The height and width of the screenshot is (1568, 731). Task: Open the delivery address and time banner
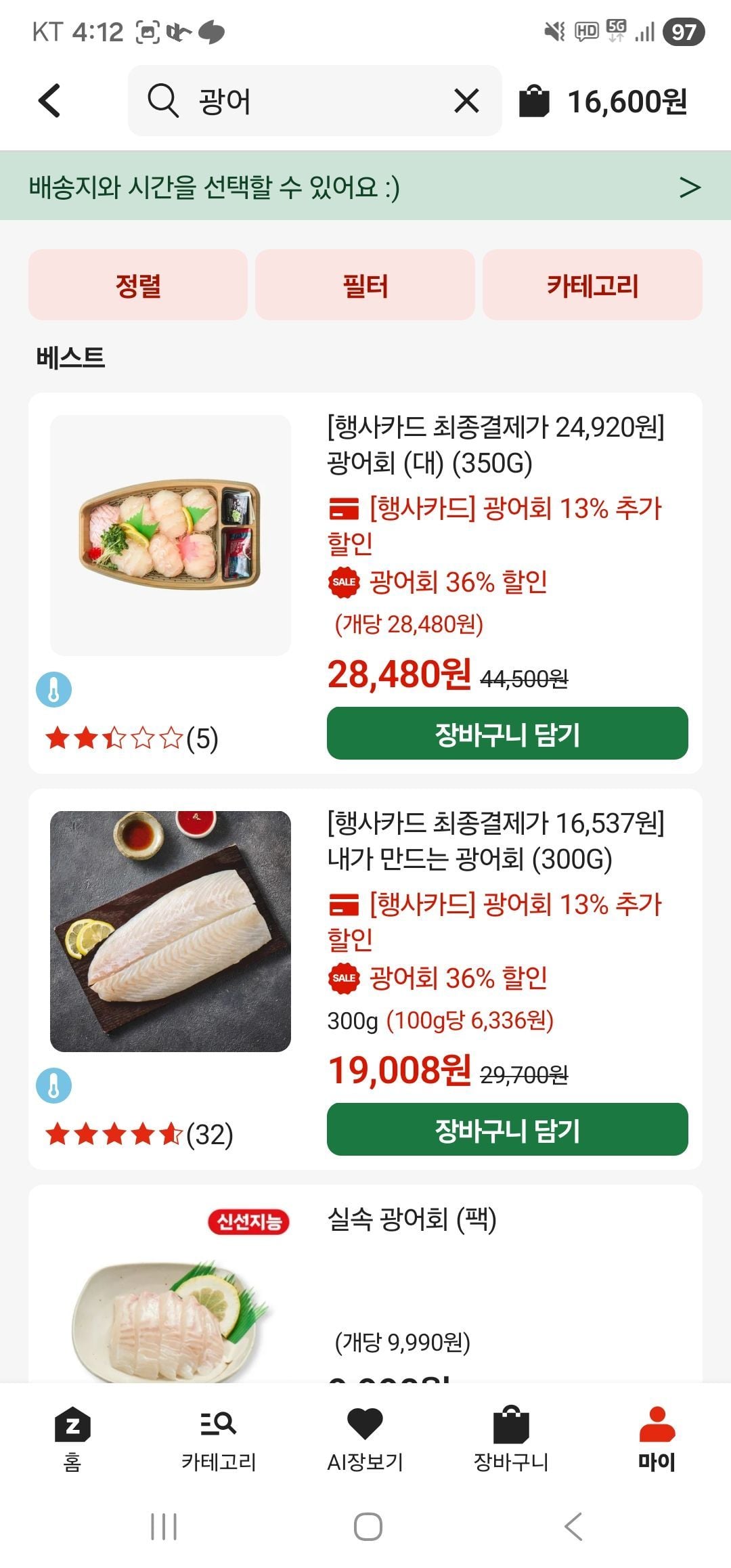365,186
